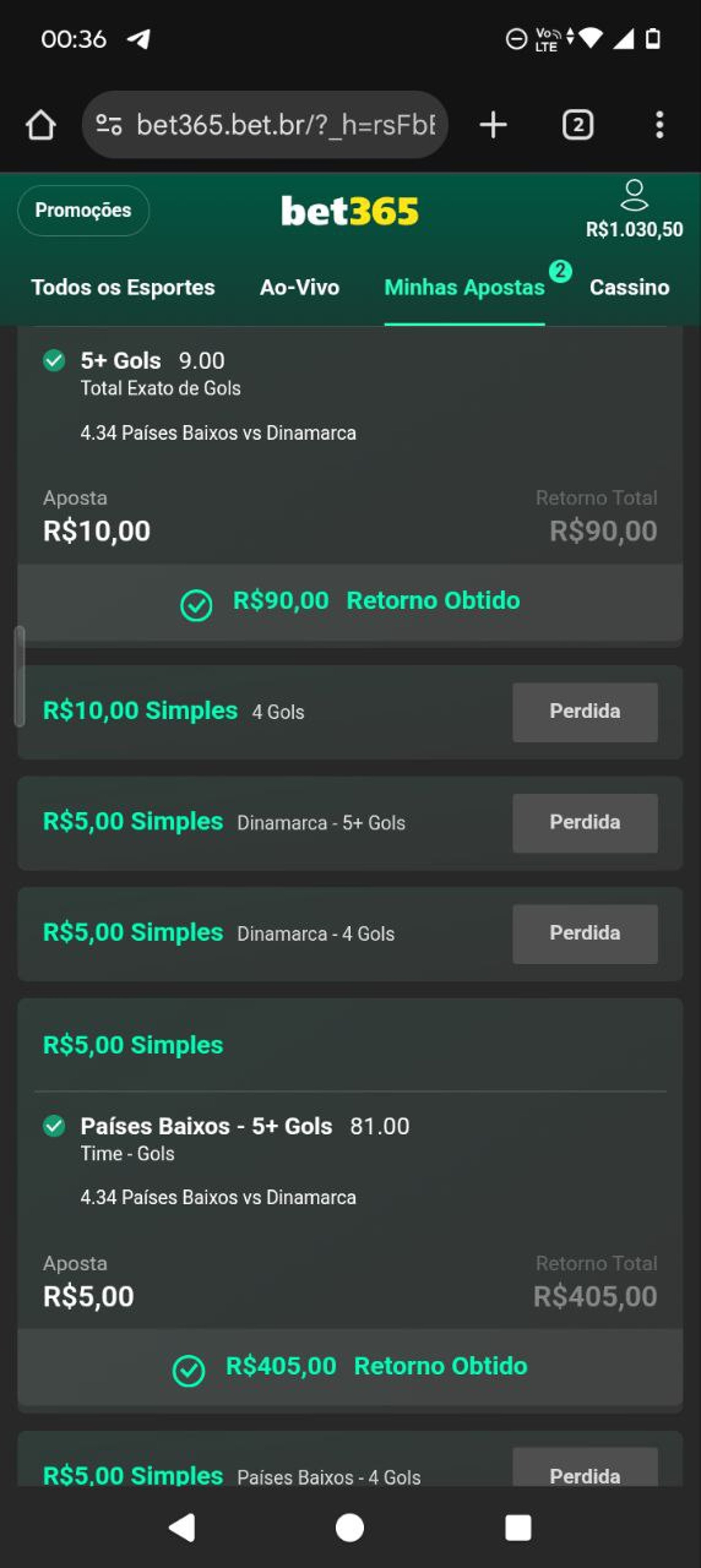Switch to the Ao-Vivo tab
Image resolution: width=701 pixels, height=1568 pixels.
(300, 287)
